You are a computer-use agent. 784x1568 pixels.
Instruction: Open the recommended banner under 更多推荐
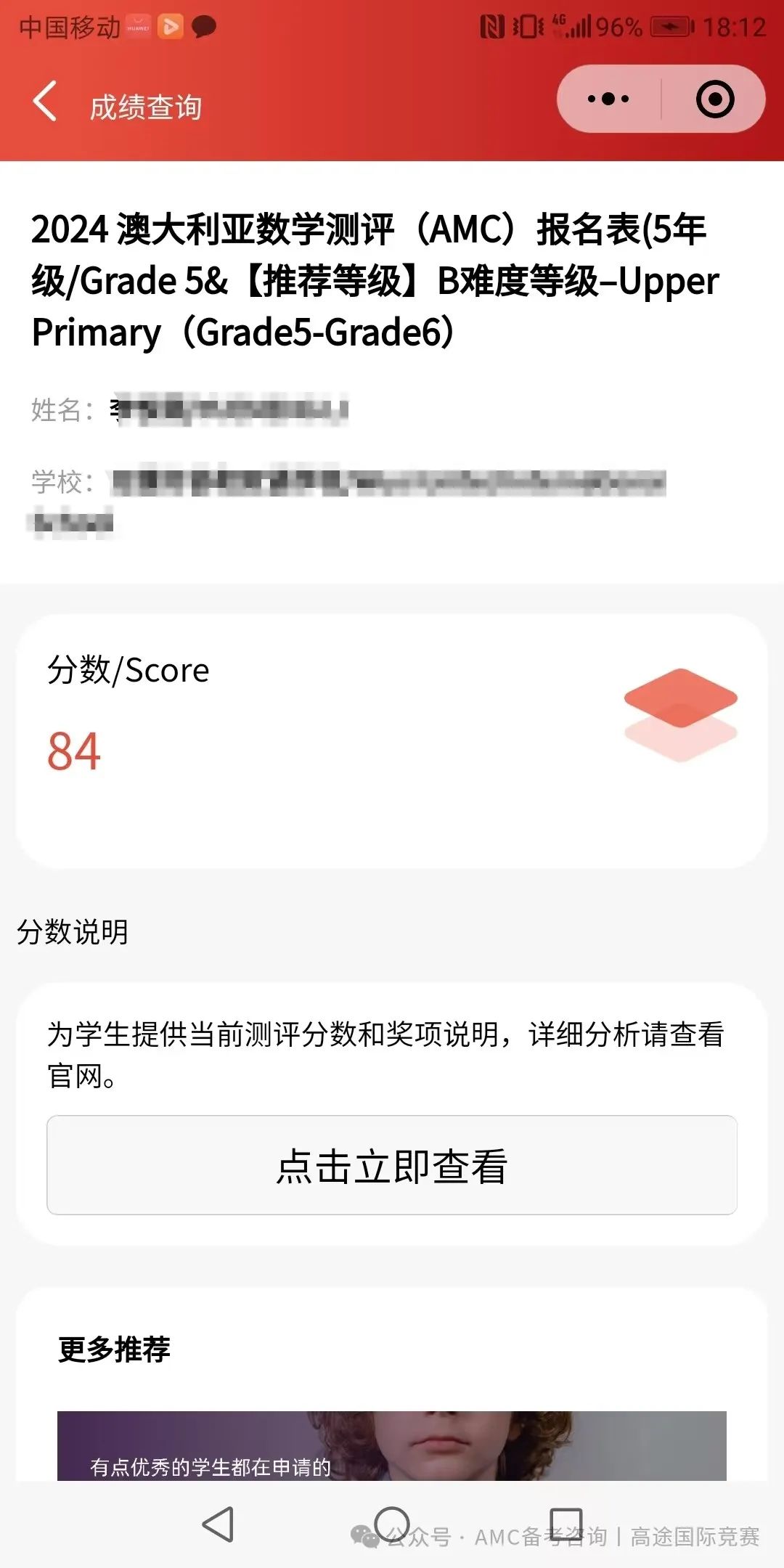[x=392, y=1445]
